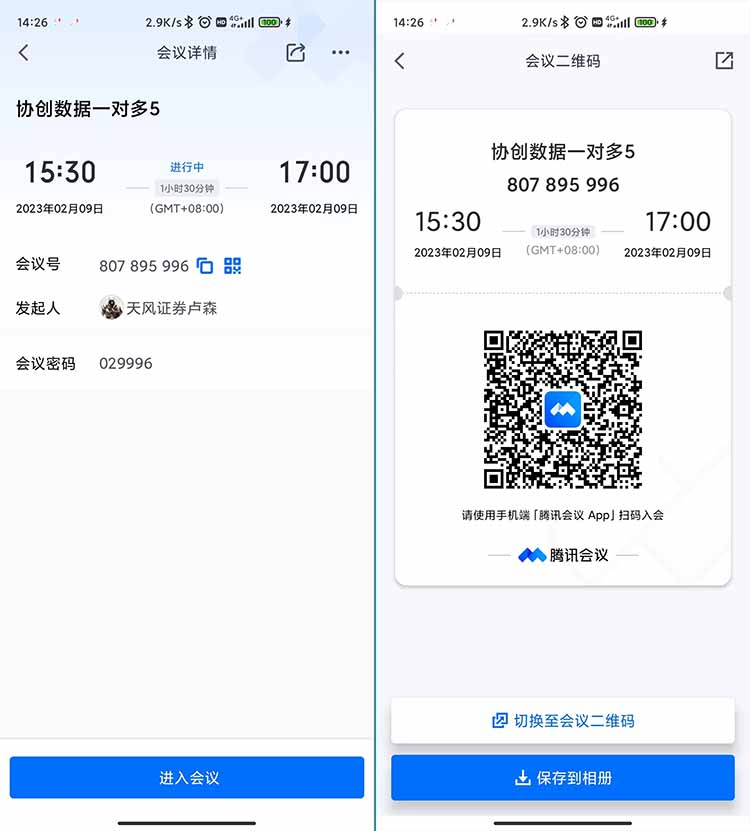The image size is (750, 831).
Task: Open the three-dot overflow menu
Action: (x=341, y=53)
